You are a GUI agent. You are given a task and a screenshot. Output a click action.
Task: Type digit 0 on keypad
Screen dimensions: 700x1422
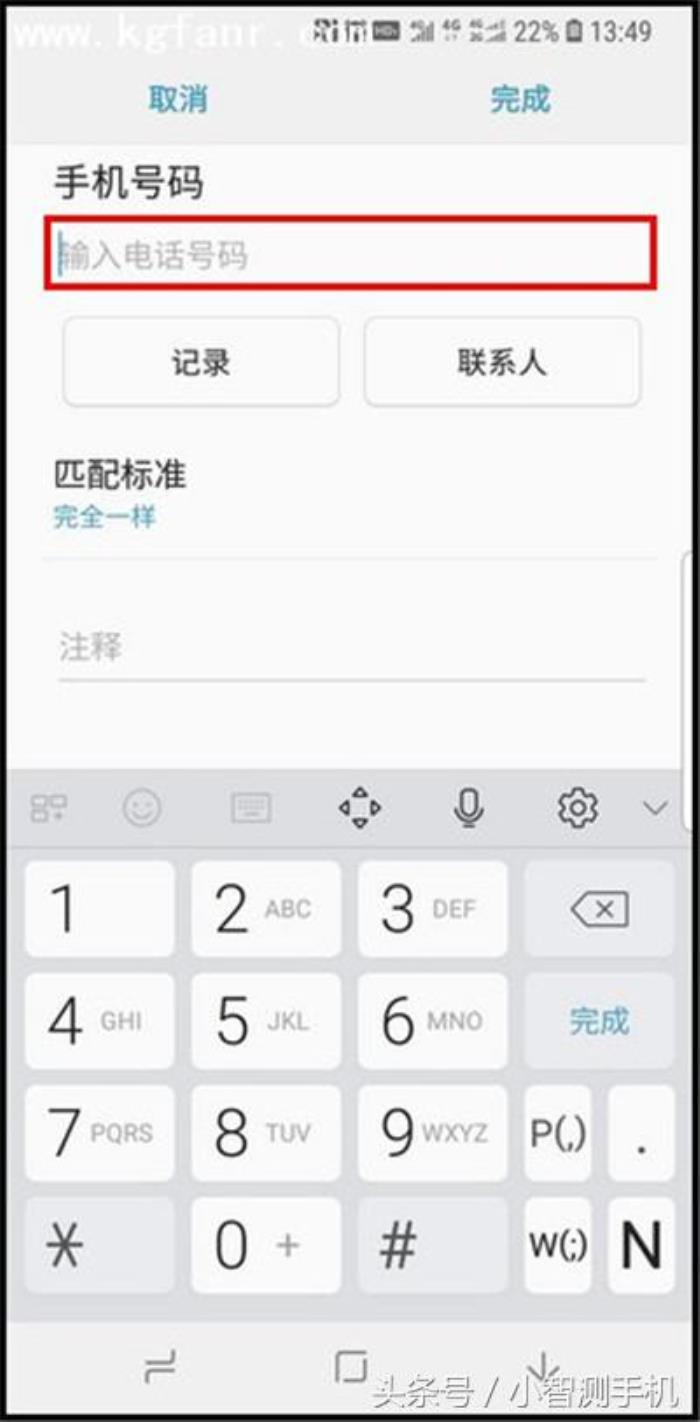[x=266, y=1245]
